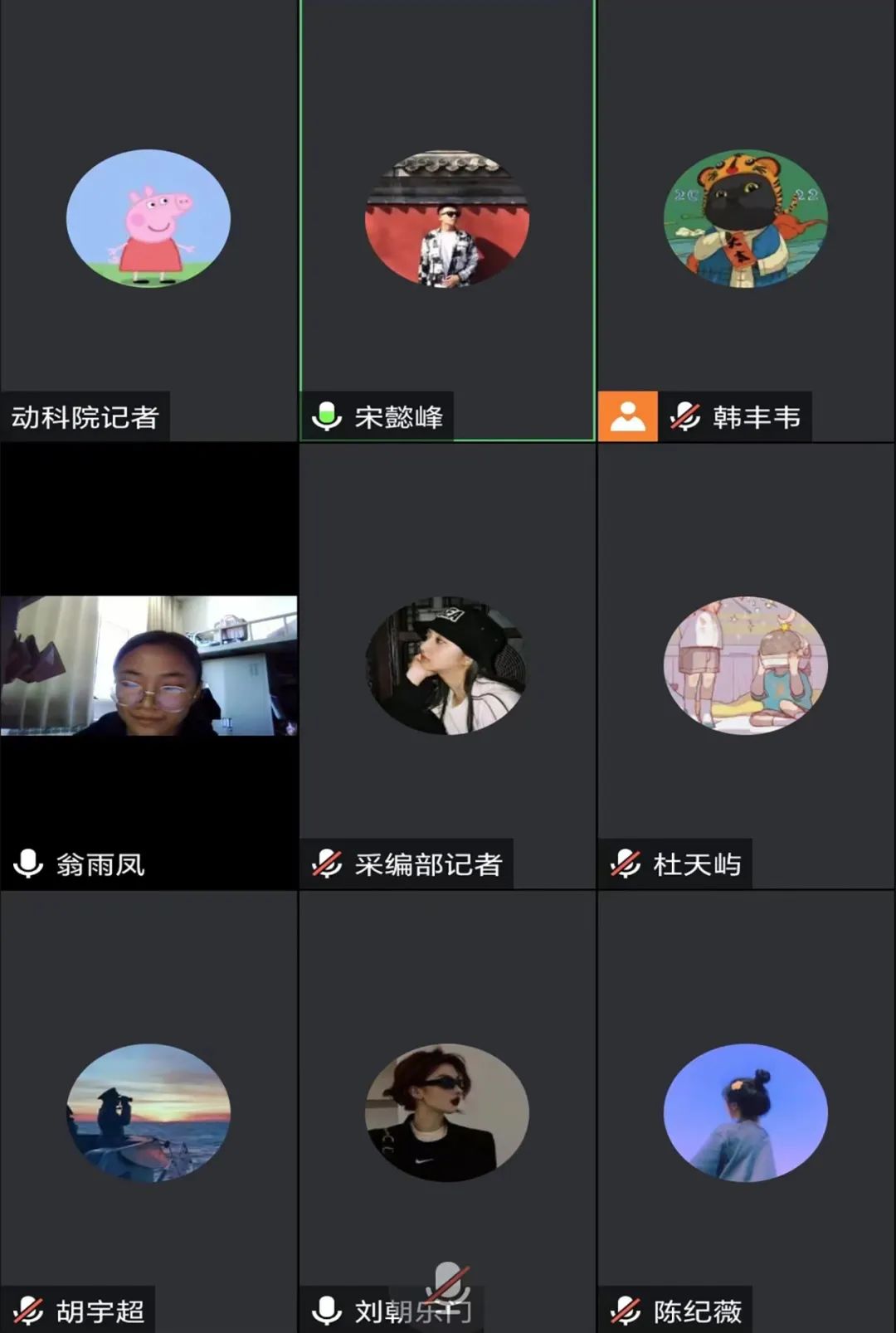Select the 动科院记者 participant tile
This screenshot has height=1333, width=896.
coord(149,220)
